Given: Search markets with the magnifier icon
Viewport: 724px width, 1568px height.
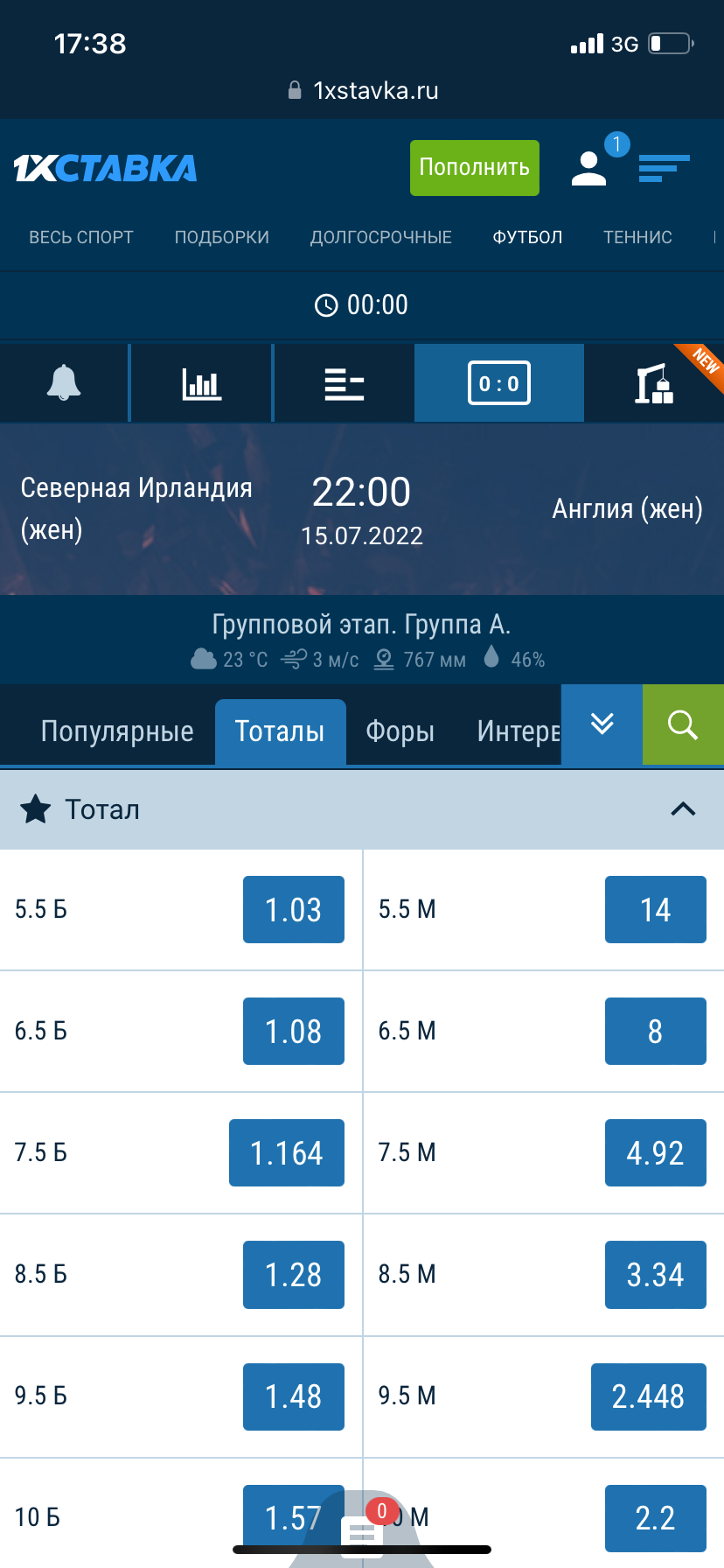Looking at the screenshot, I should click(x=683, y=724).
